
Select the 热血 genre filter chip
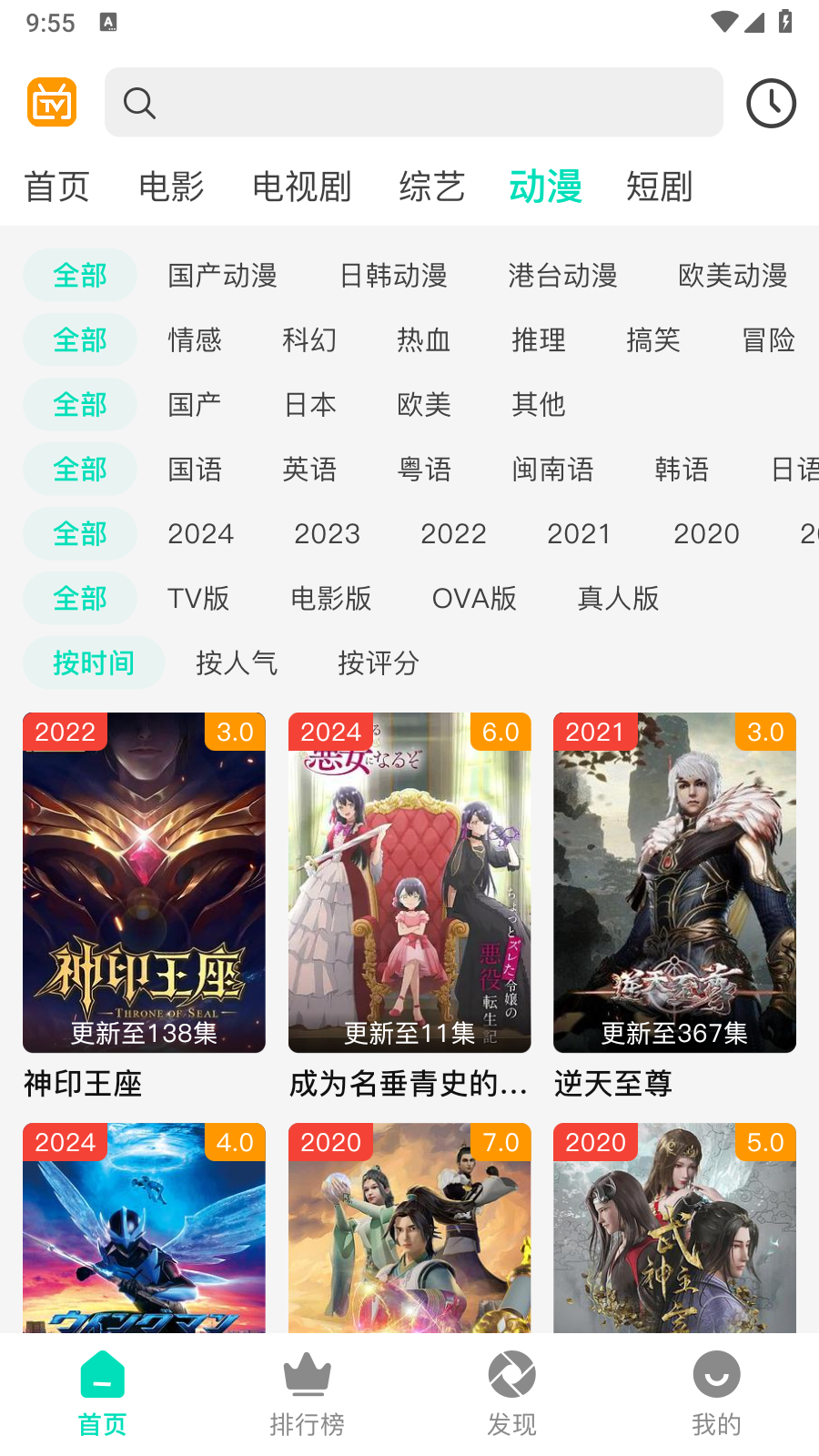point(422,339)
